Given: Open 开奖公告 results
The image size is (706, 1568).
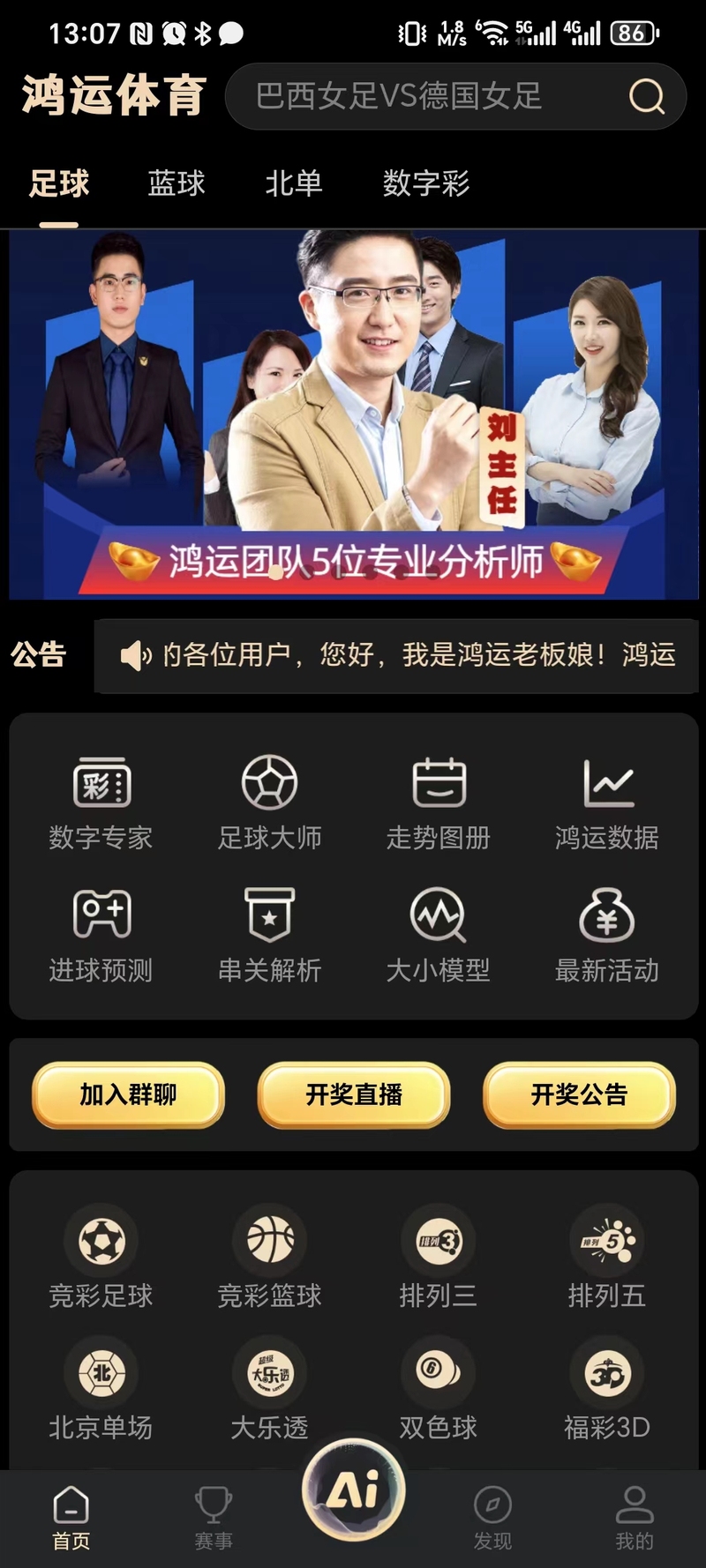Looking at the screenshot, I should click(579, 1094).
